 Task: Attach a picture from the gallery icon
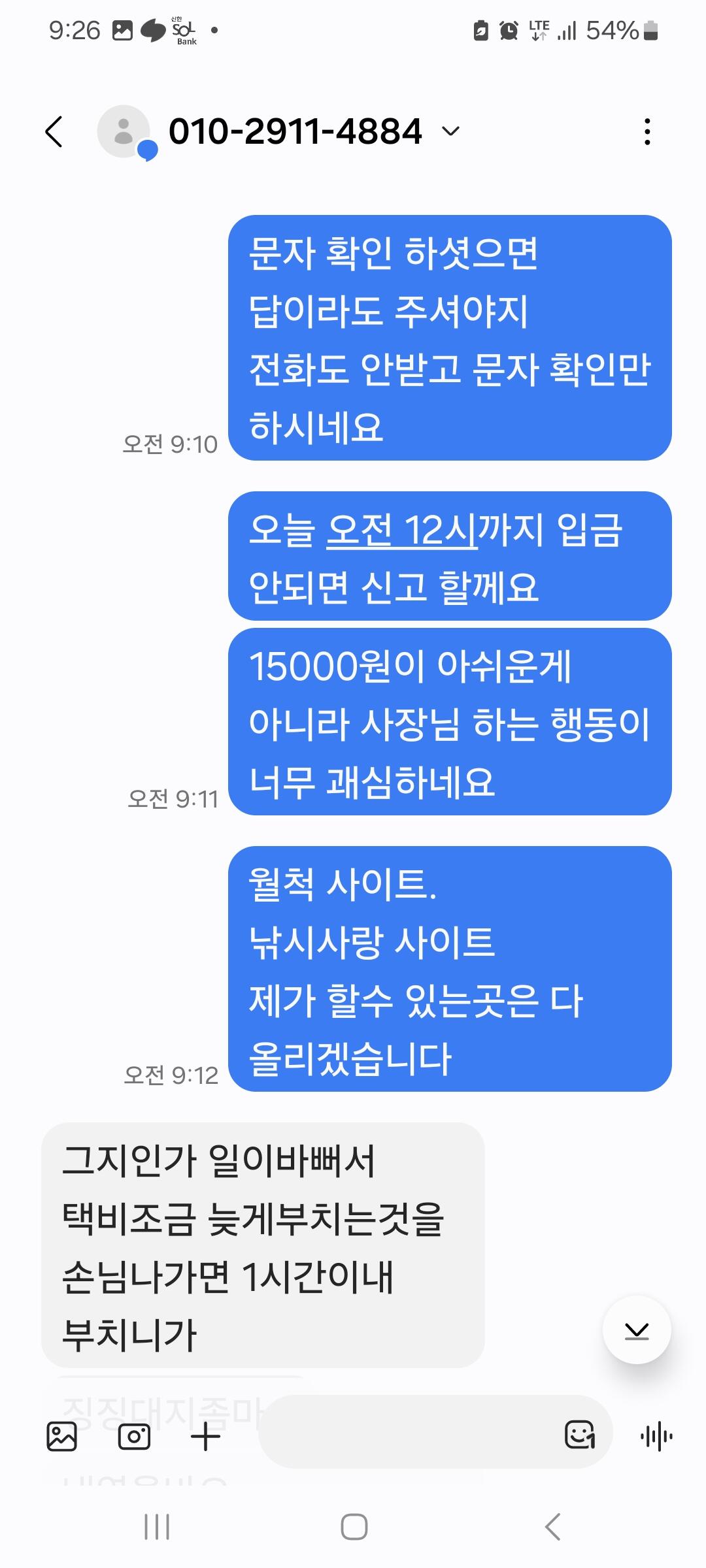[62, 1437]
